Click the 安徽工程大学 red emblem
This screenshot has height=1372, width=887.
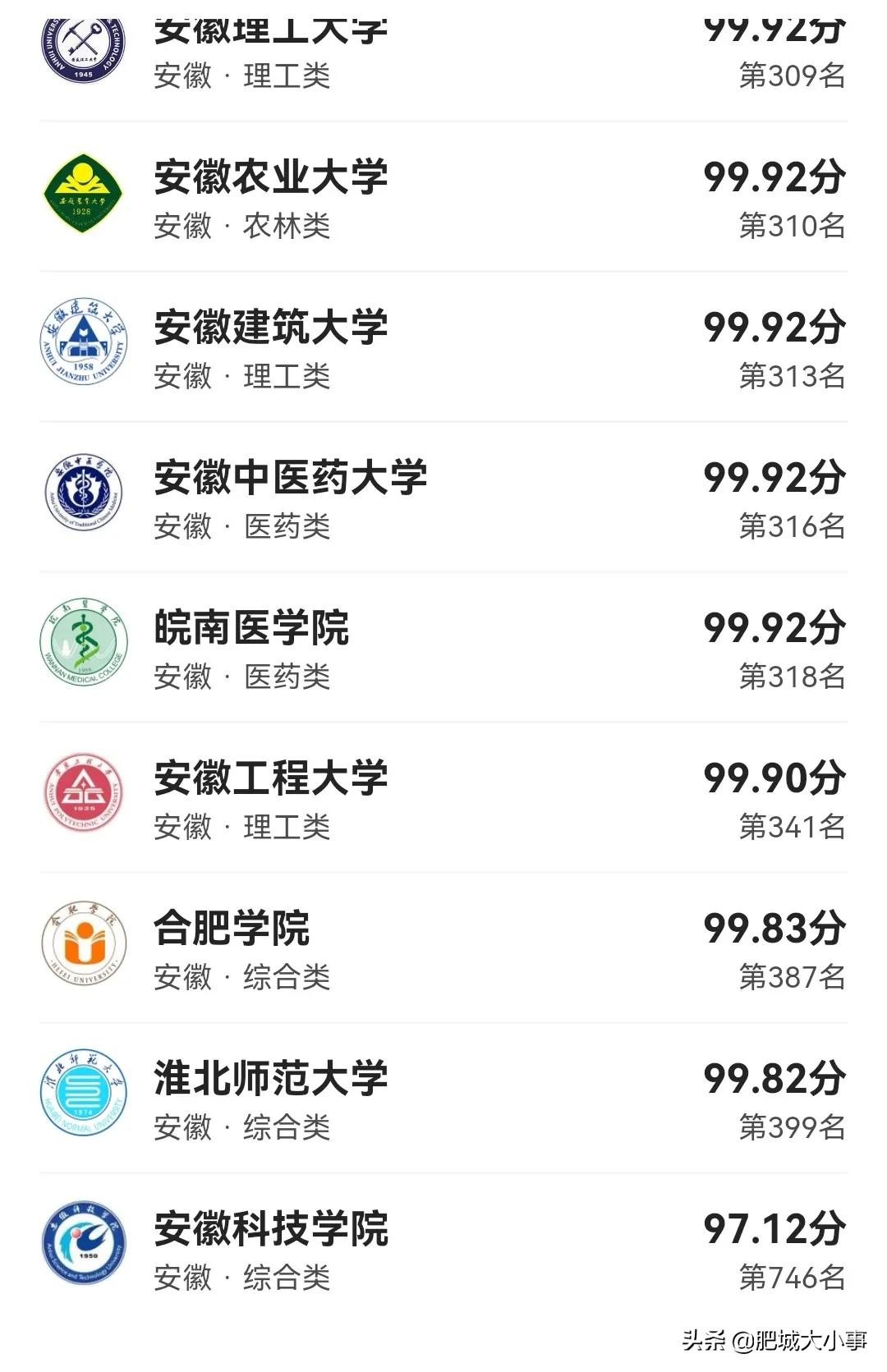tap(85, 793)
